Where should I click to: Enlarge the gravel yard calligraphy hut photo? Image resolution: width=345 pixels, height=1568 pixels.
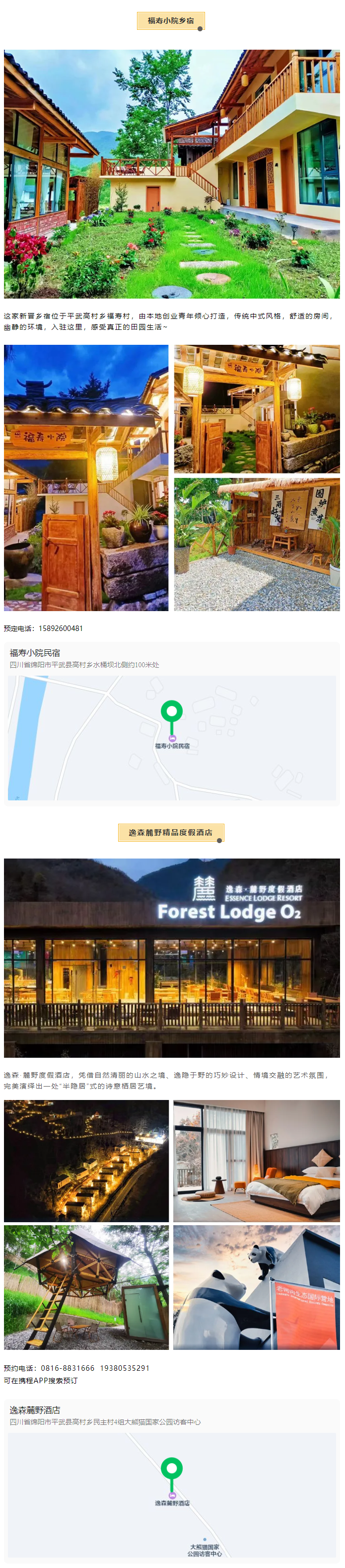(x=256, y=544)
